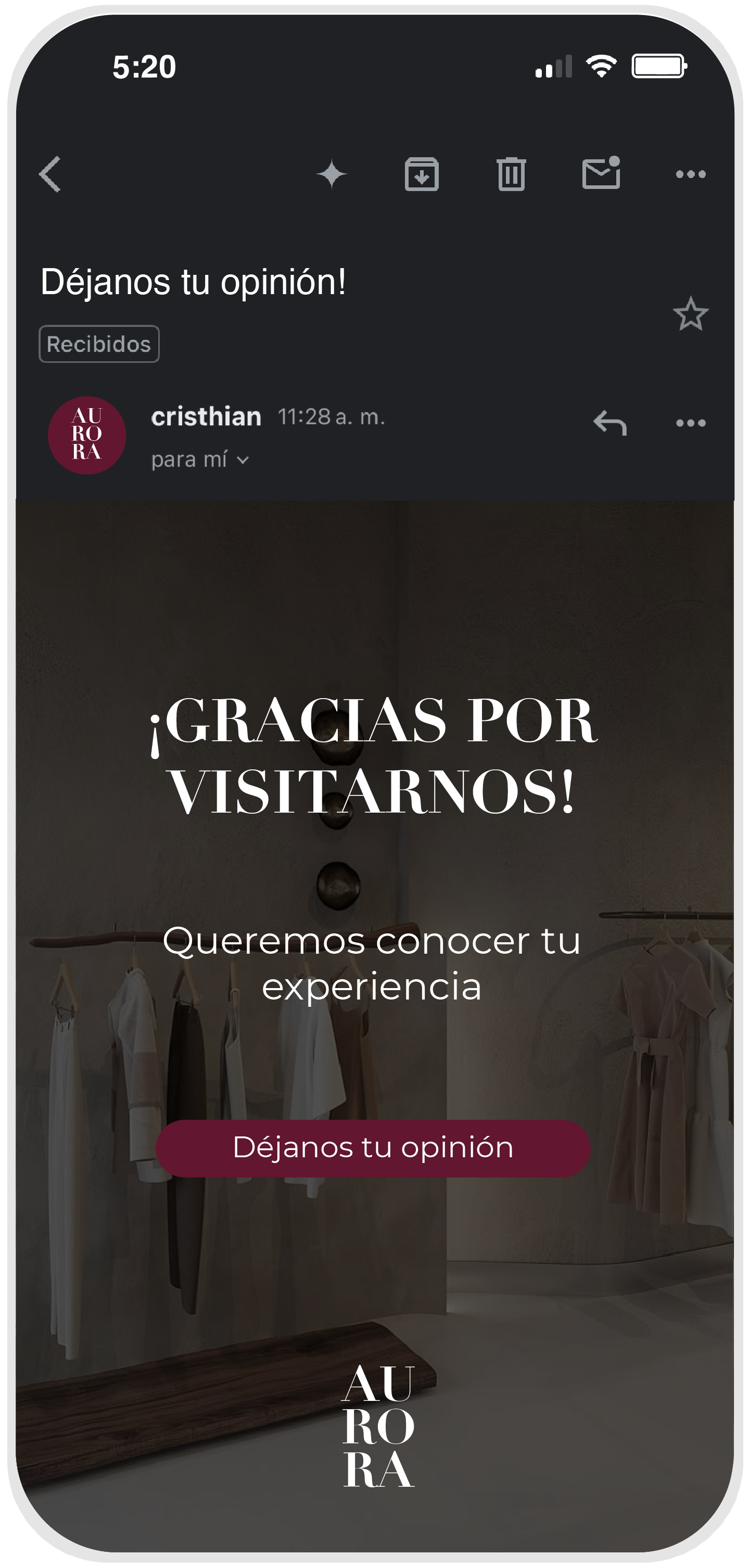Archive this email
The image size is (749, 1568).
tap(422, 174)
